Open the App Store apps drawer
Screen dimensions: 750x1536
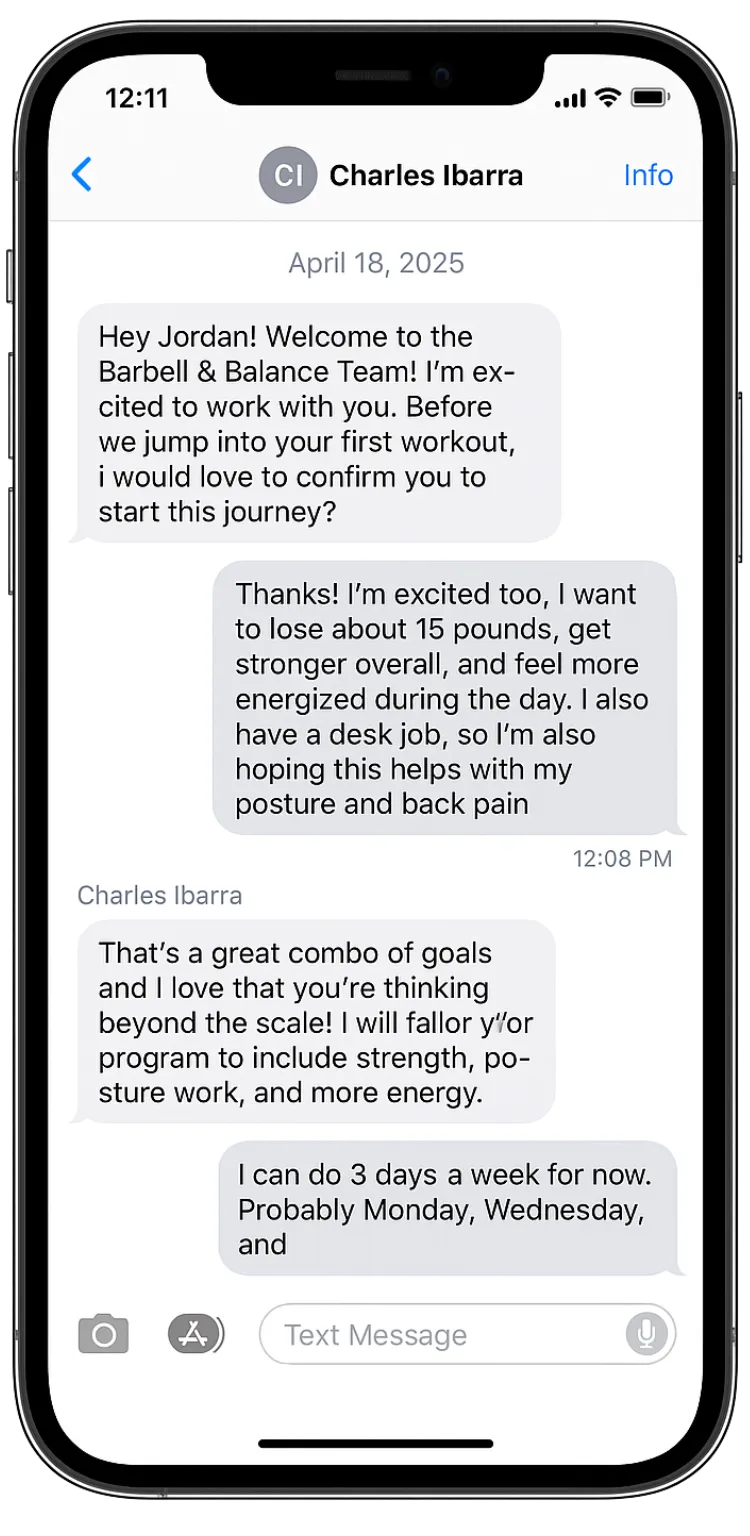(195, 1334)
